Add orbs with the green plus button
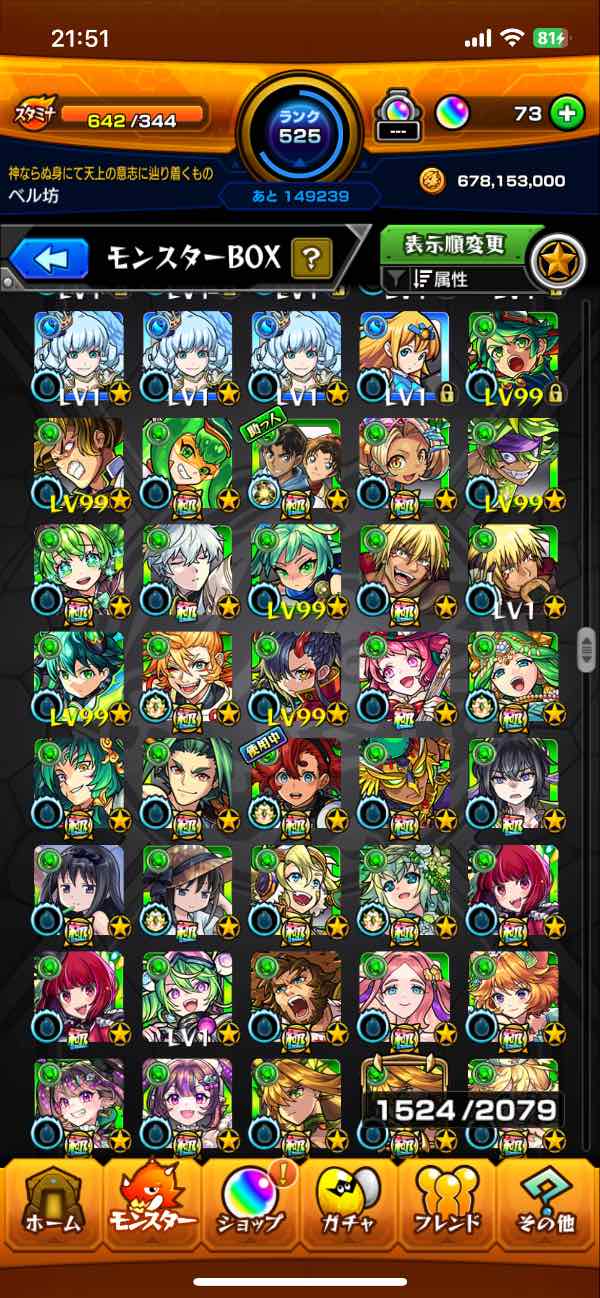This screenshot has width=600, height=1298. point(567,114)
